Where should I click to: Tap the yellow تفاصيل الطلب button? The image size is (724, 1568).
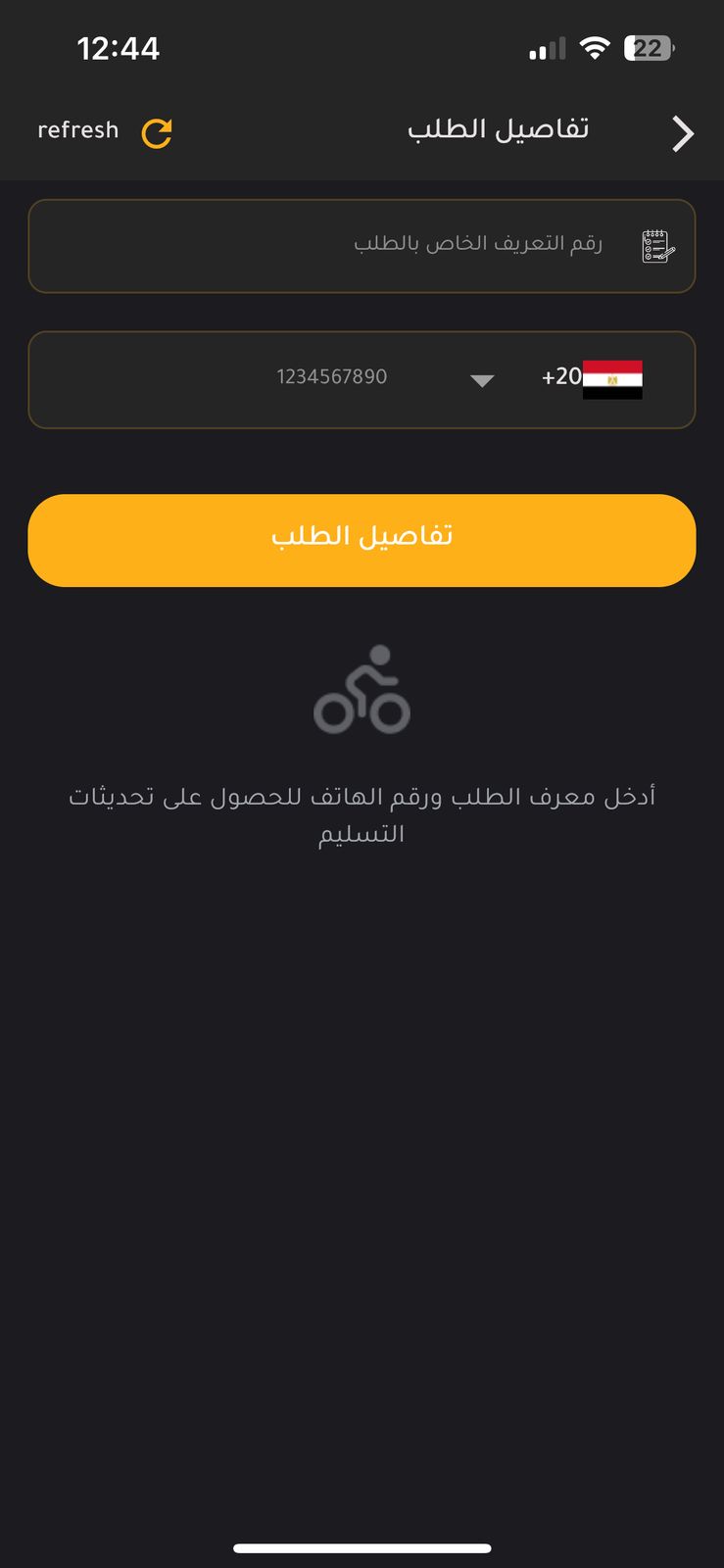[362, 540]
